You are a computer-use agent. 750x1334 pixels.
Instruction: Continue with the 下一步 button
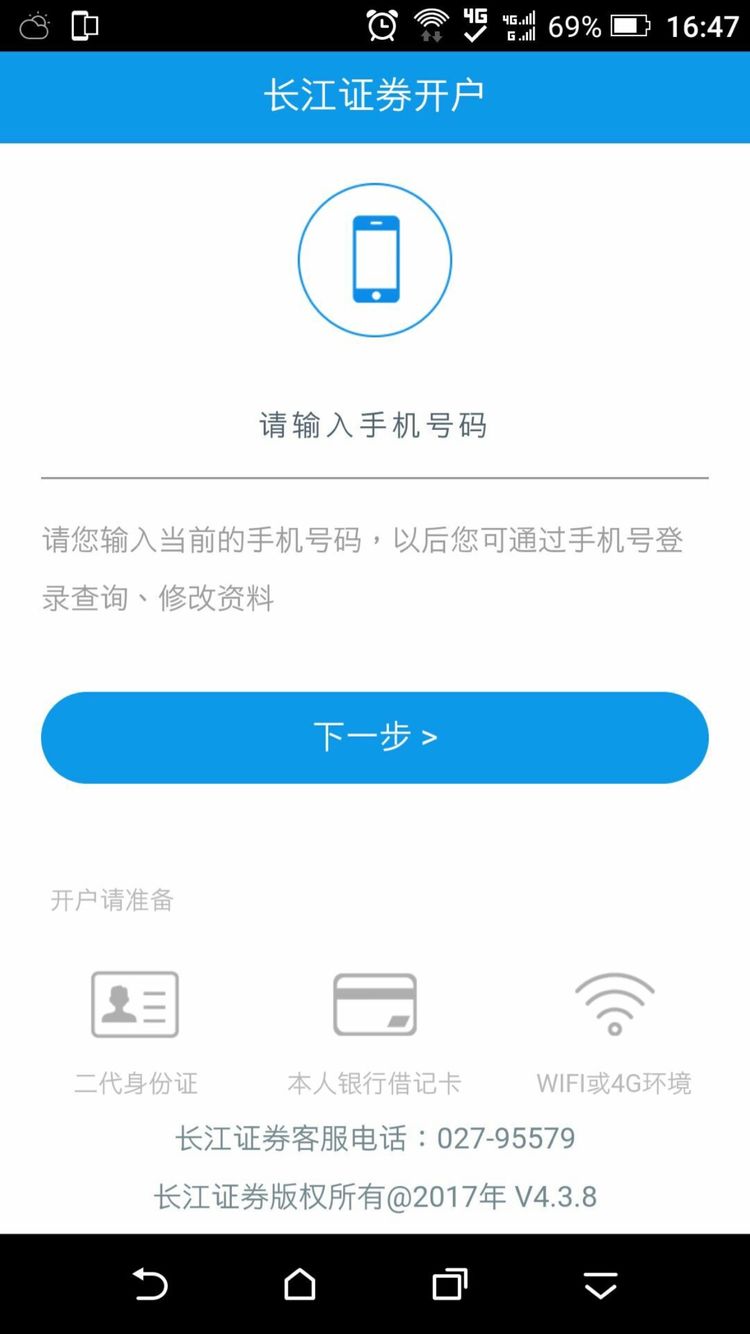click(374, 737)
